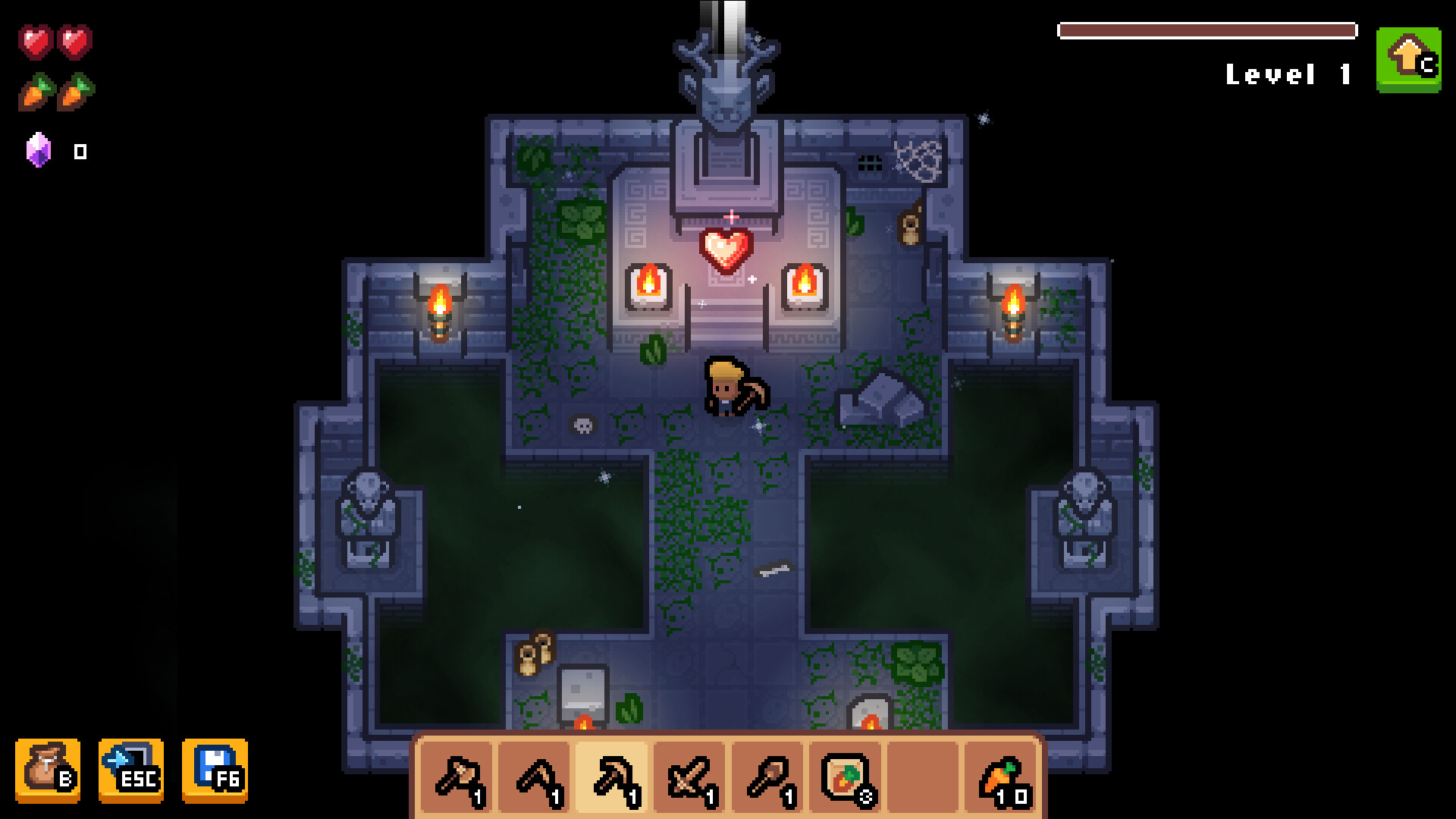Tap the green return-home button
This screenshot has height=819, width=1456.
coord(1408,59)
